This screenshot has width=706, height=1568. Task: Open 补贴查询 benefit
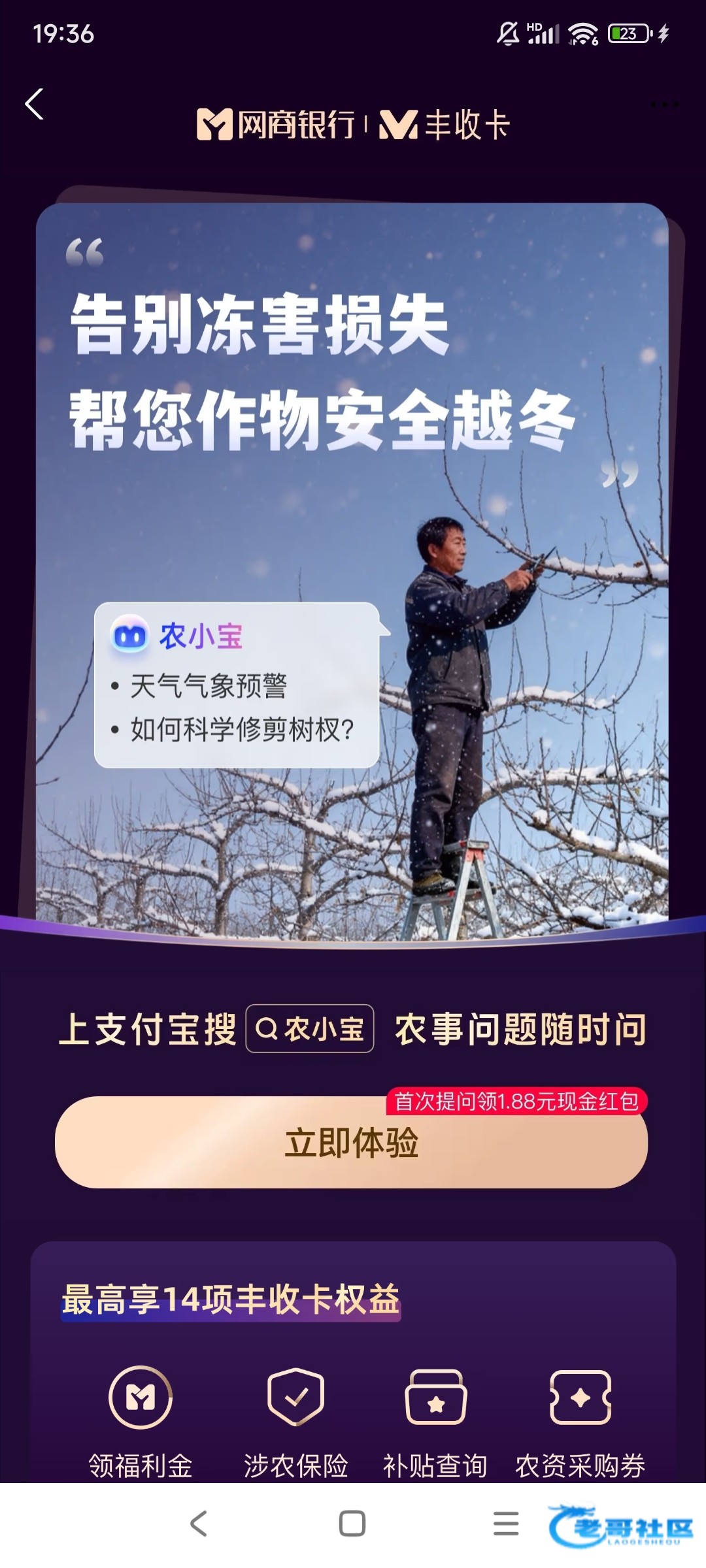435,1418
